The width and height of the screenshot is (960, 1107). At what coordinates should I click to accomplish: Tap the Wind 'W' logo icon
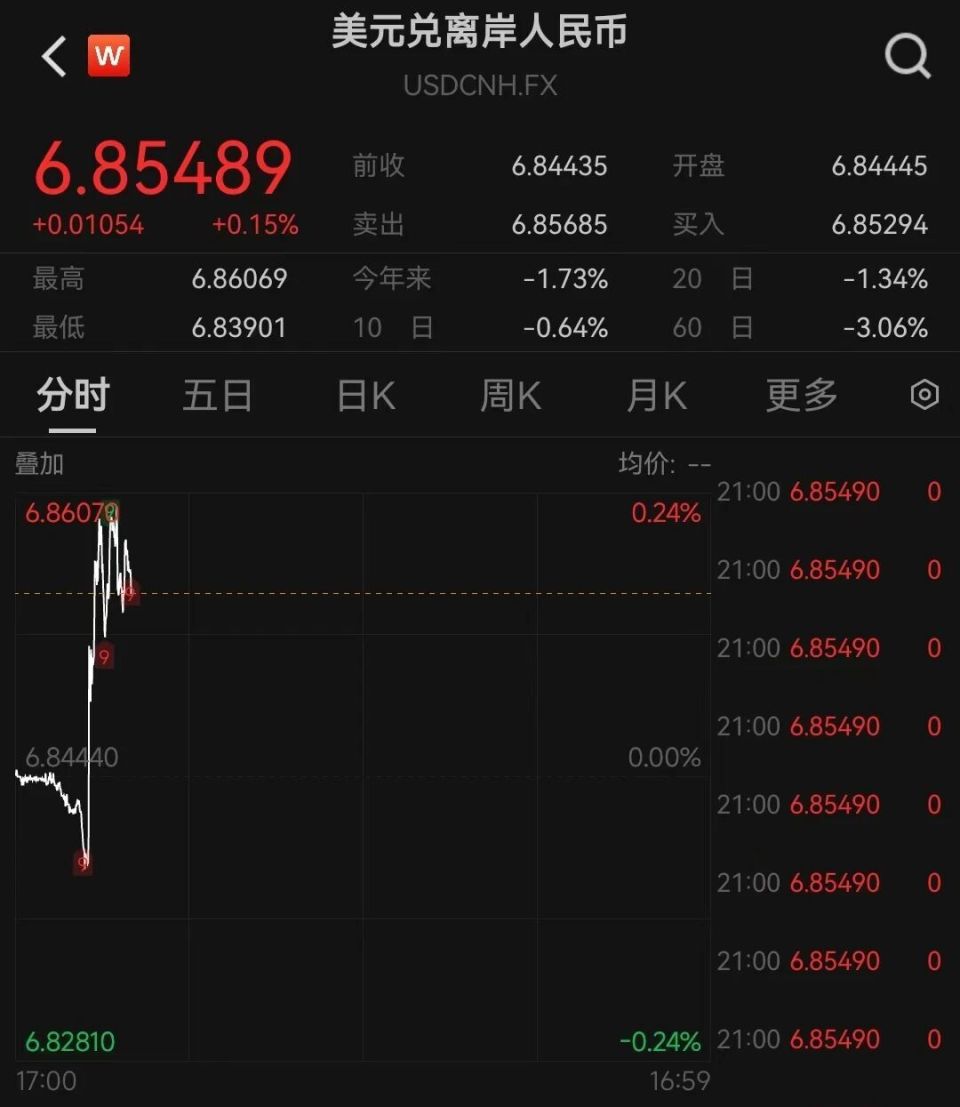click(110, 56)
